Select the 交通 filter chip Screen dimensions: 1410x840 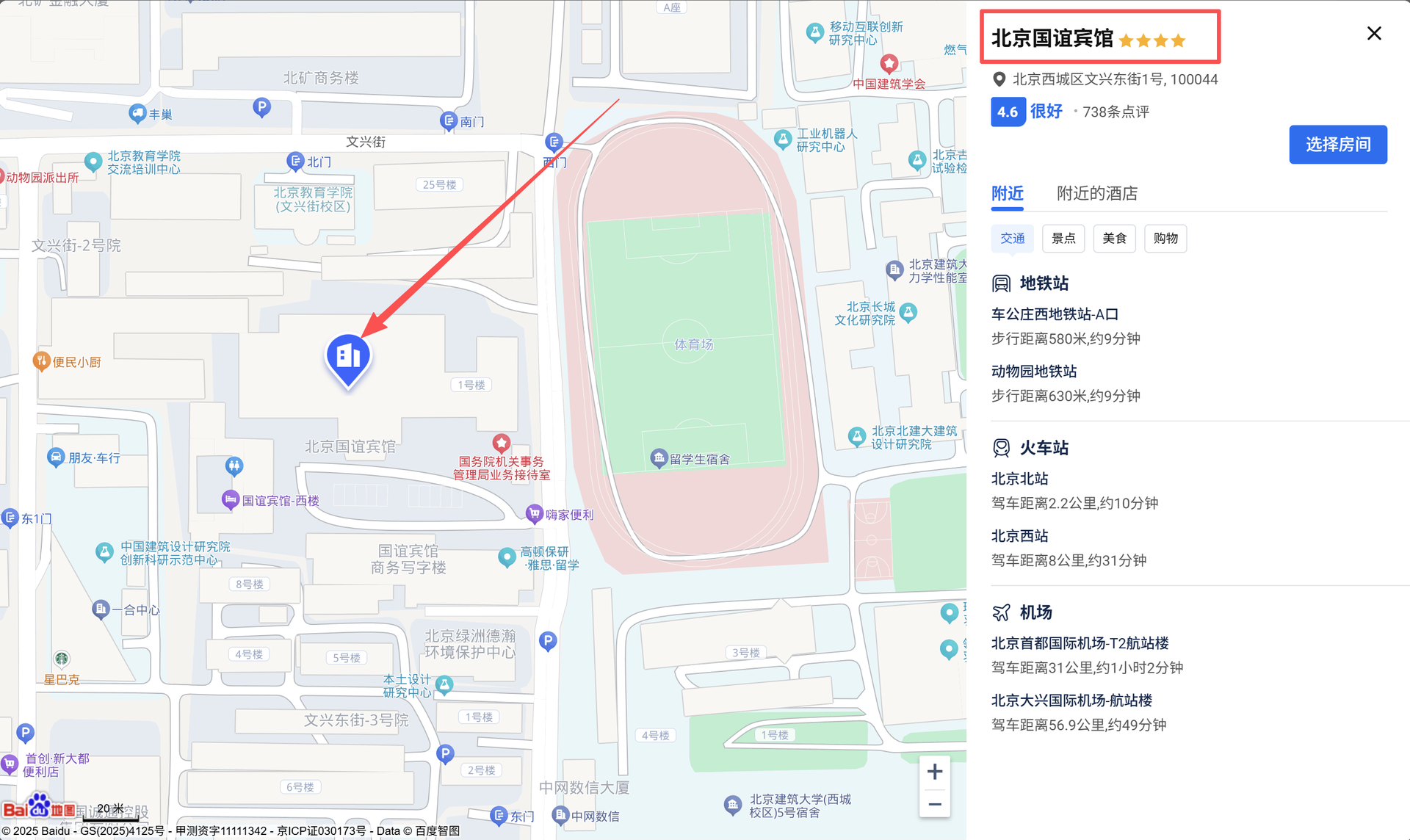pos(1012,239)
